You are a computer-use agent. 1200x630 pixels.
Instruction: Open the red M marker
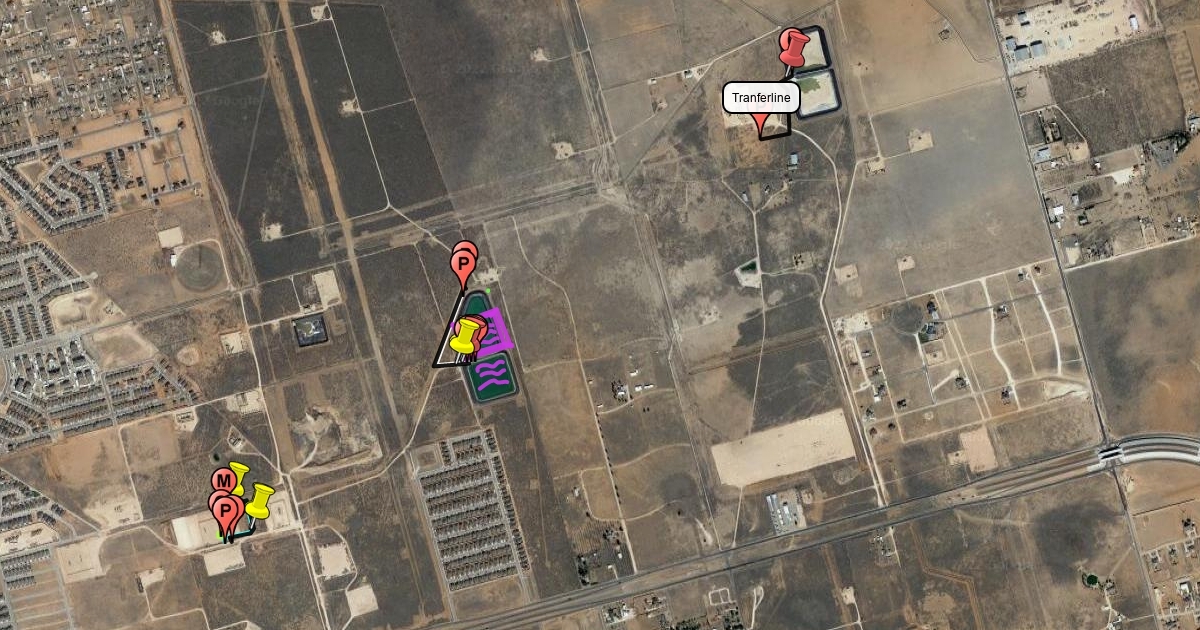point(223,483)
